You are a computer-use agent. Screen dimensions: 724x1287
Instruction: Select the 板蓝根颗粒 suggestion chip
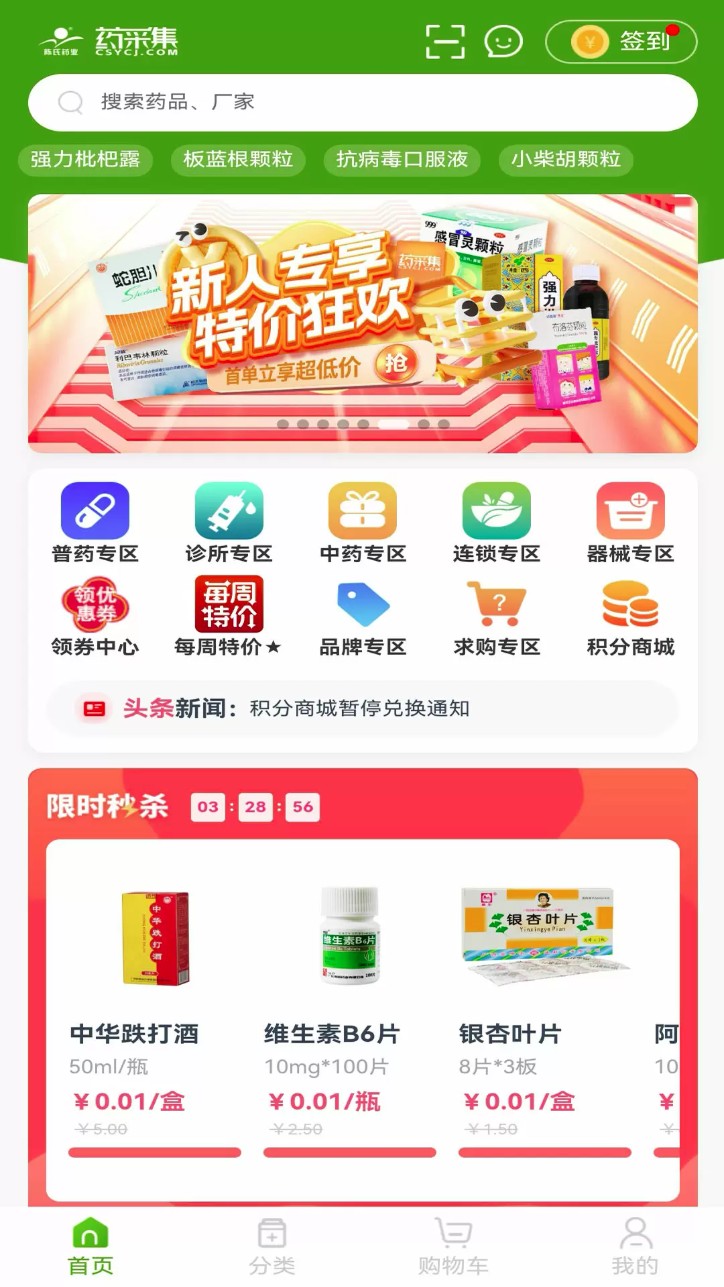point(238,159)
